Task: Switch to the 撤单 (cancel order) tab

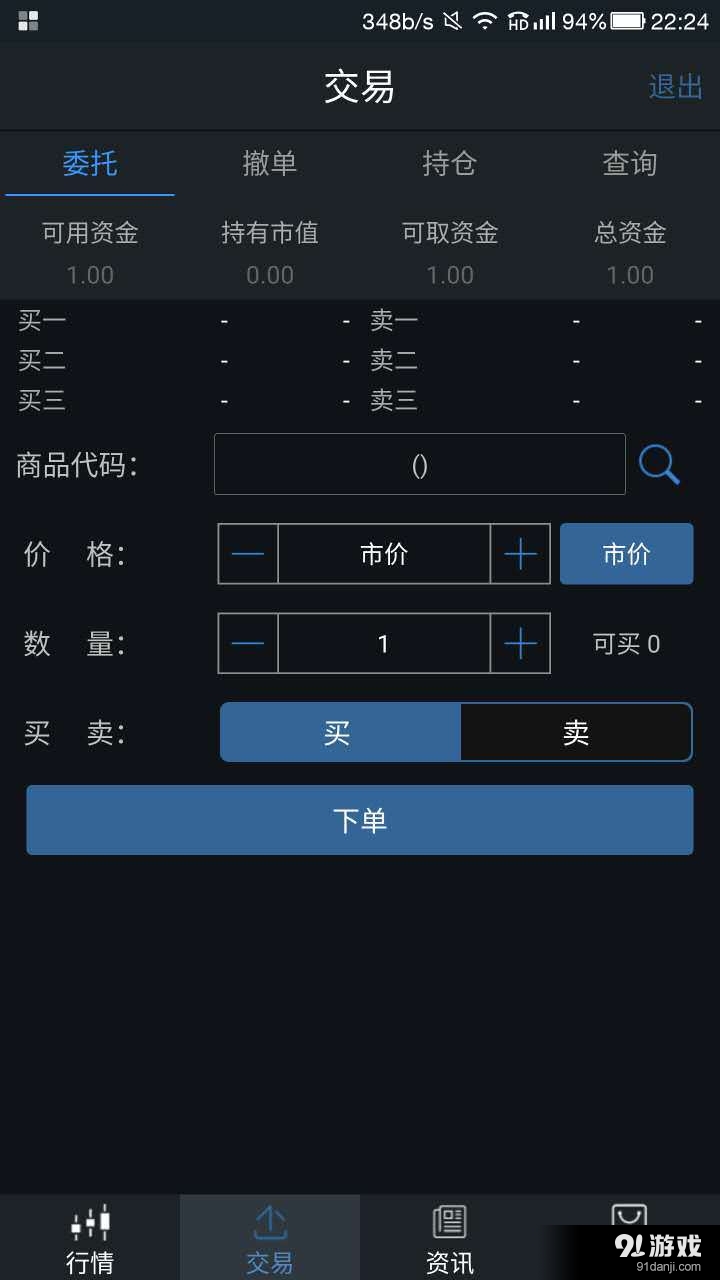Action: click(270, 165)
